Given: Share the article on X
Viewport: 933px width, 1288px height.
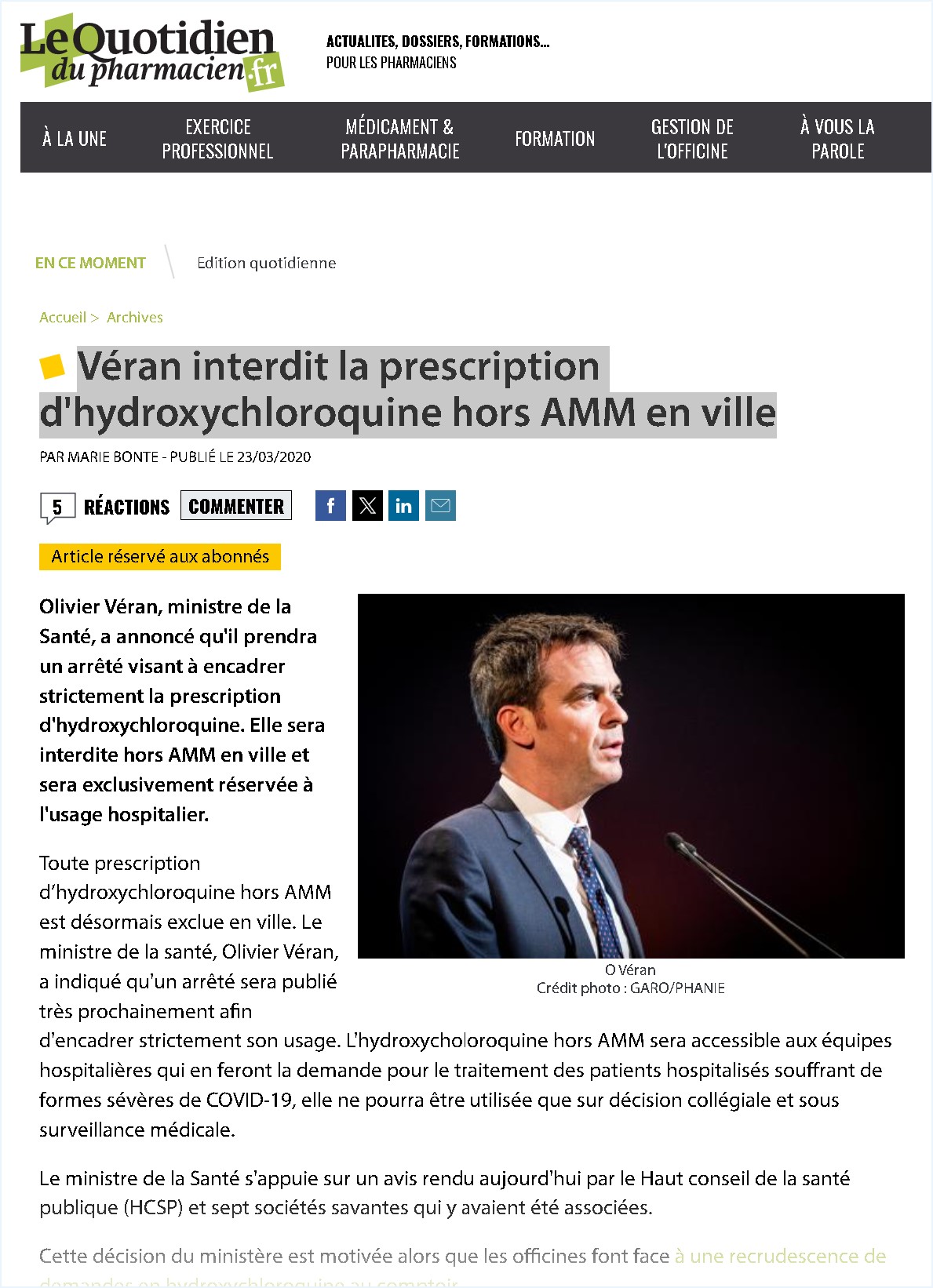Looking at the screenshot, I should pyautogui.click(x=367, y=506).
